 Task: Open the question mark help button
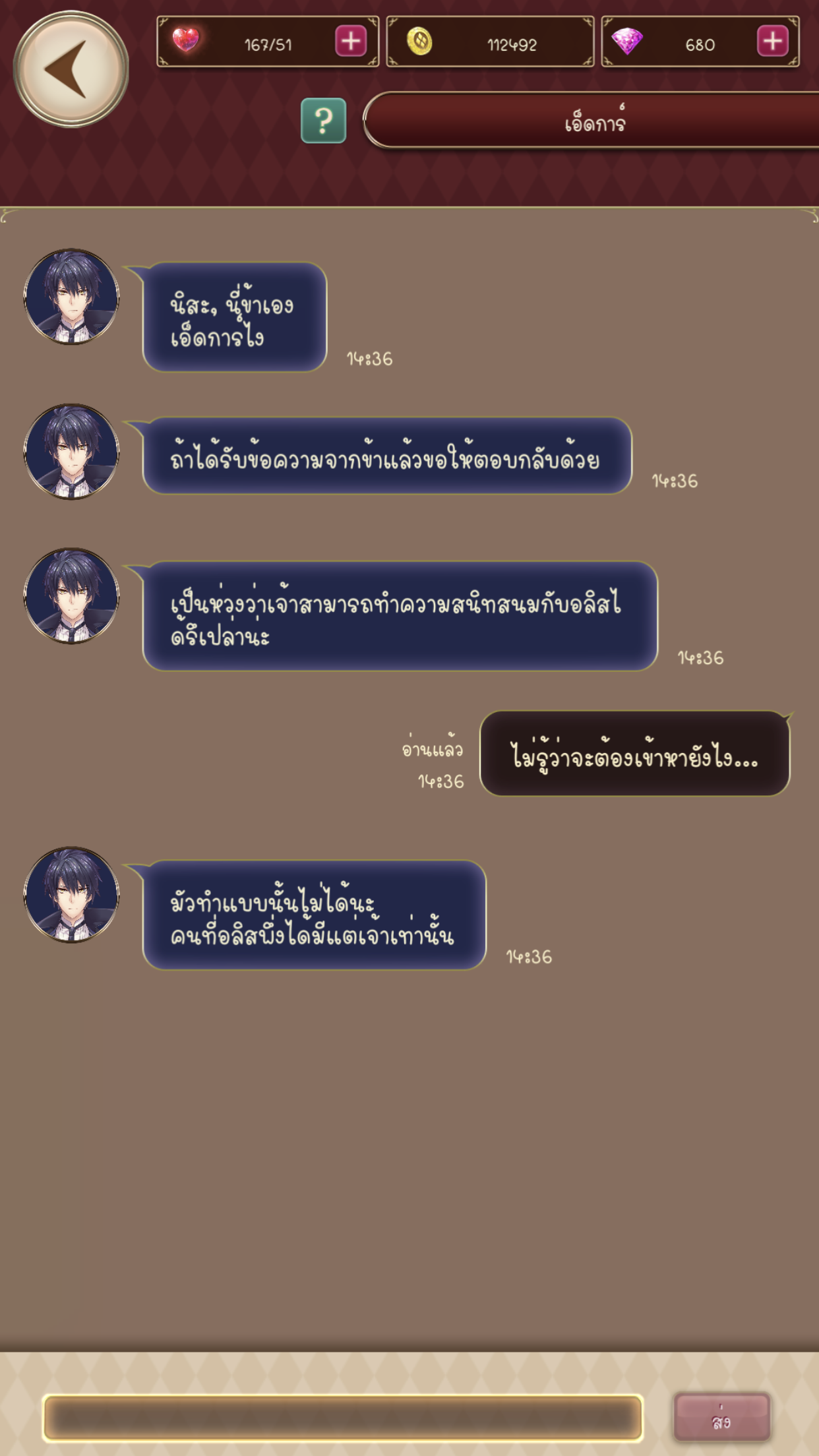pos(323,121)
